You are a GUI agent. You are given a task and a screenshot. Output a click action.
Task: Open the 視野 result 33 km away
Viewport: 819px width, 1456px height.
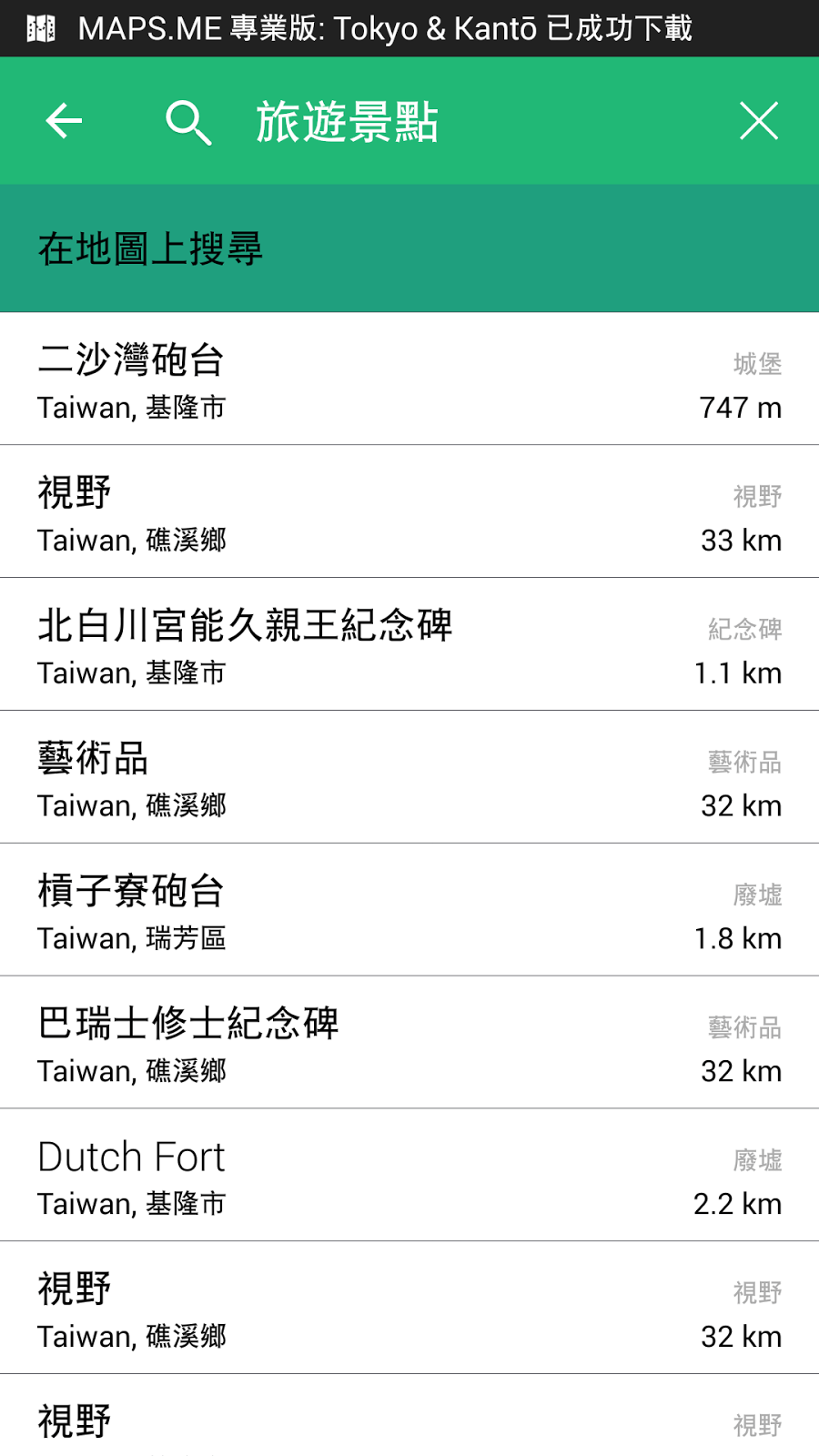(409, 512)
